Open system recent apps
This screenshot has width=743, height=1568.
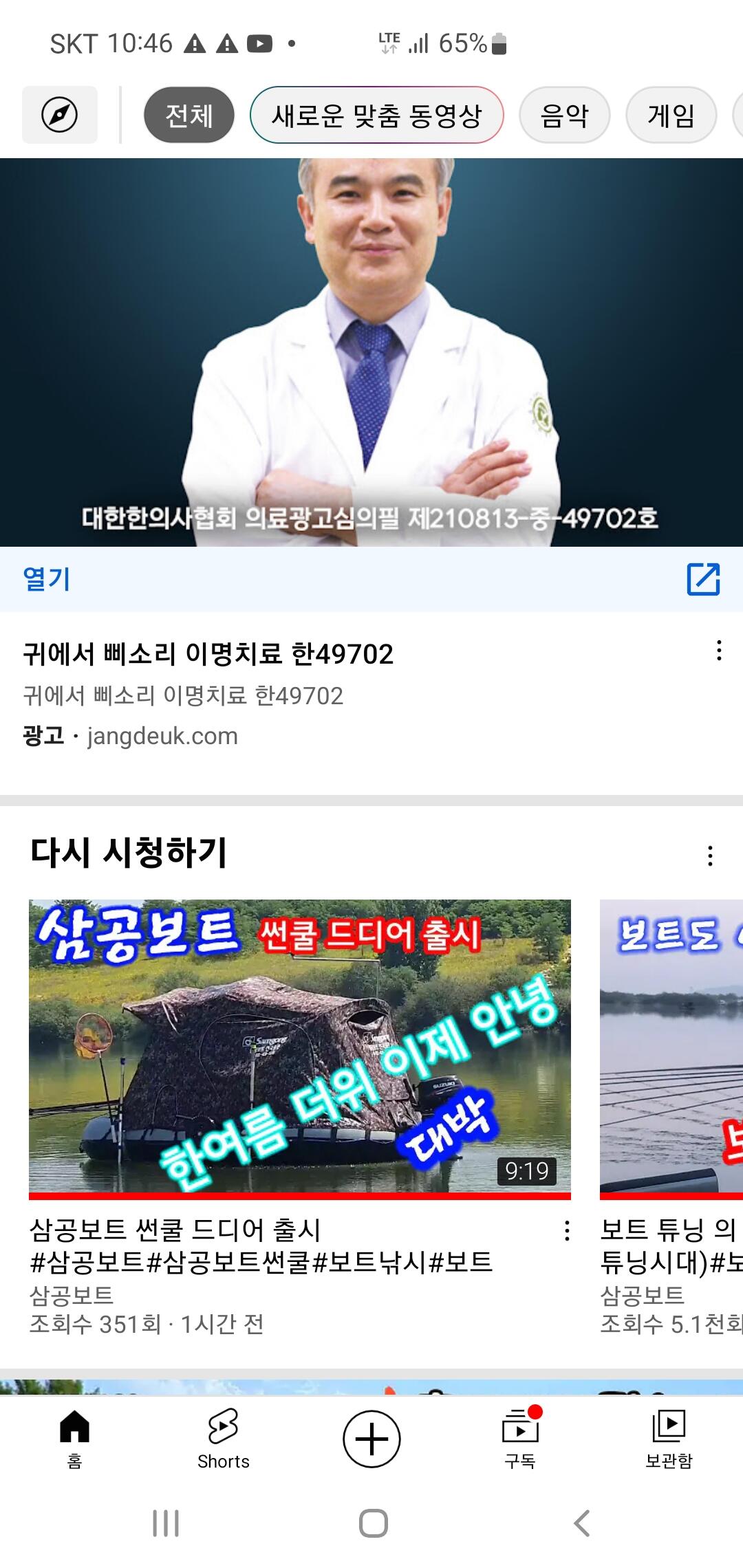click(x=166, y=1523)
